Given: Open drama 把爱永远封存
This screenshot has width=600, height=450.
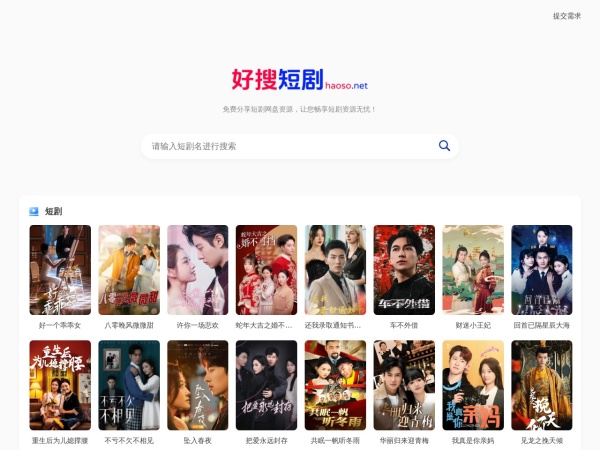Looking at the screenshot, I should pyautogui.click(x=266, y=386).
